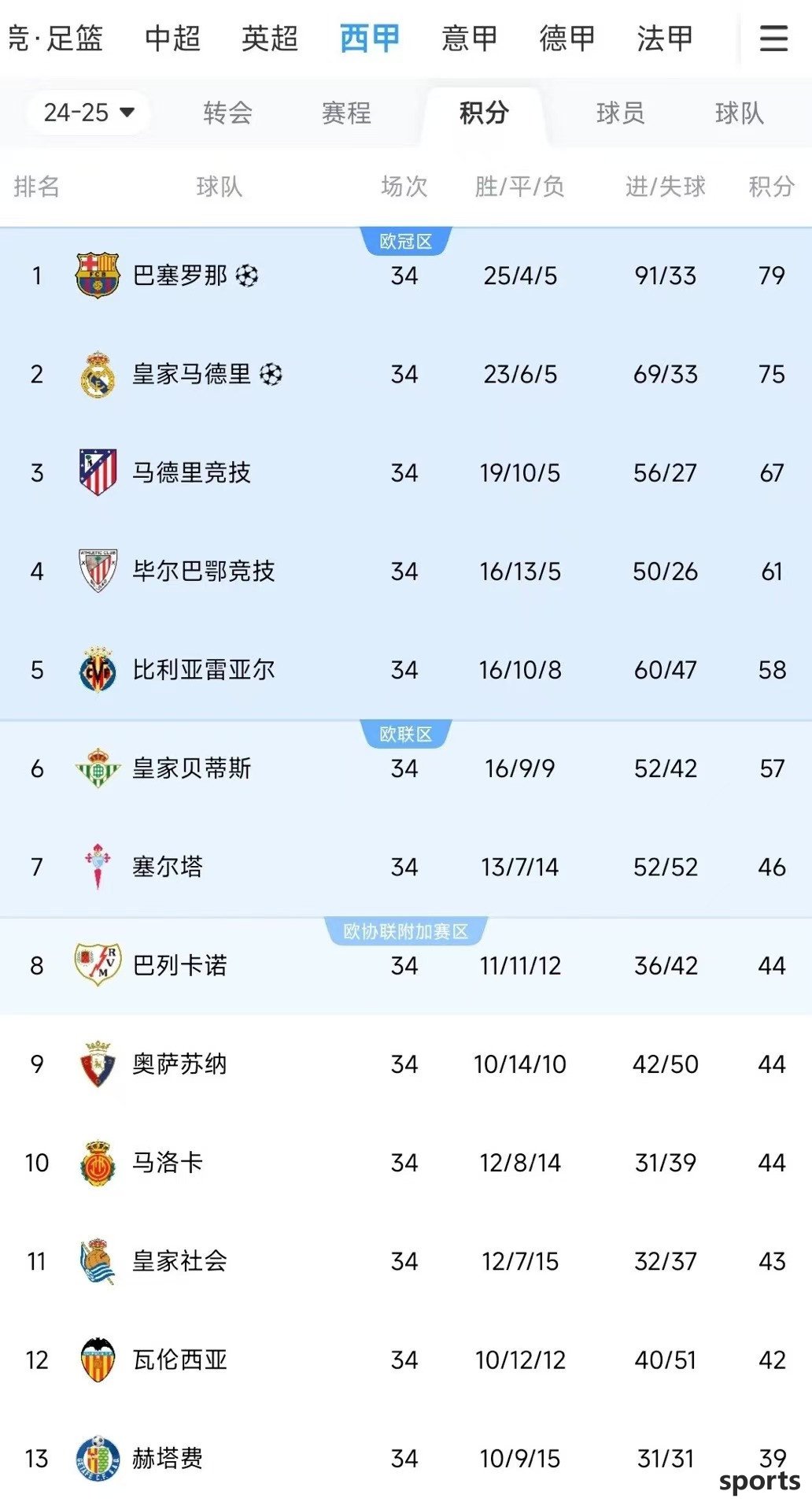View 马德里竞技 team details

406,472
